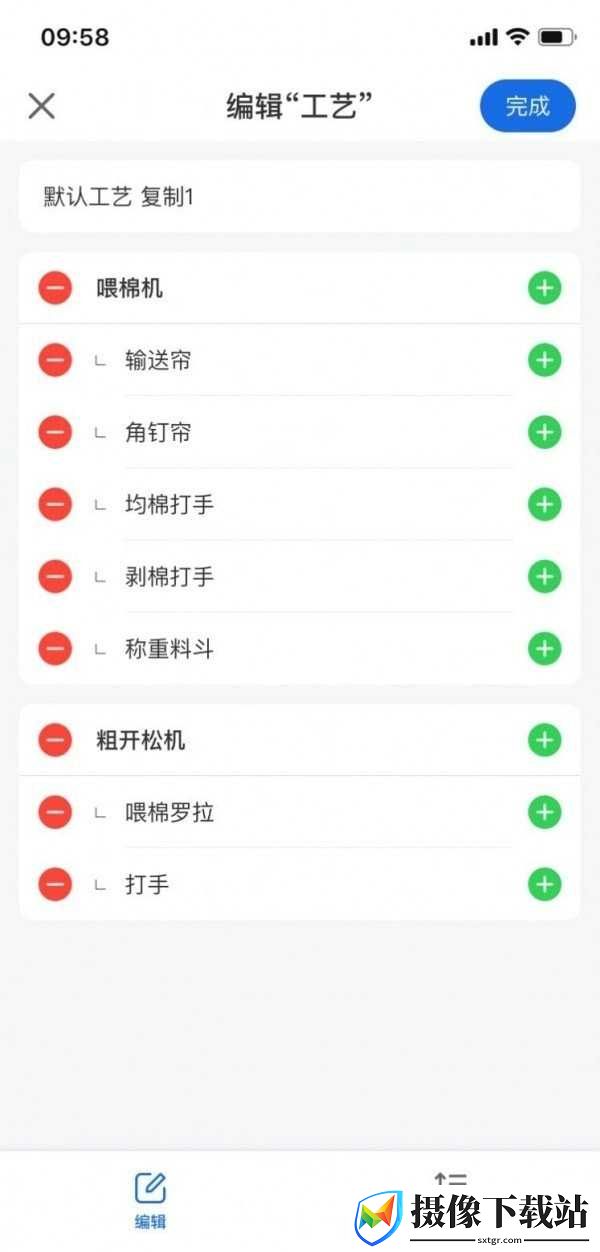The width and height of the screenshot is (600, 1252).
Task: Tap the green plus beside 角钉帘
Action: click(x=544, y=432)
